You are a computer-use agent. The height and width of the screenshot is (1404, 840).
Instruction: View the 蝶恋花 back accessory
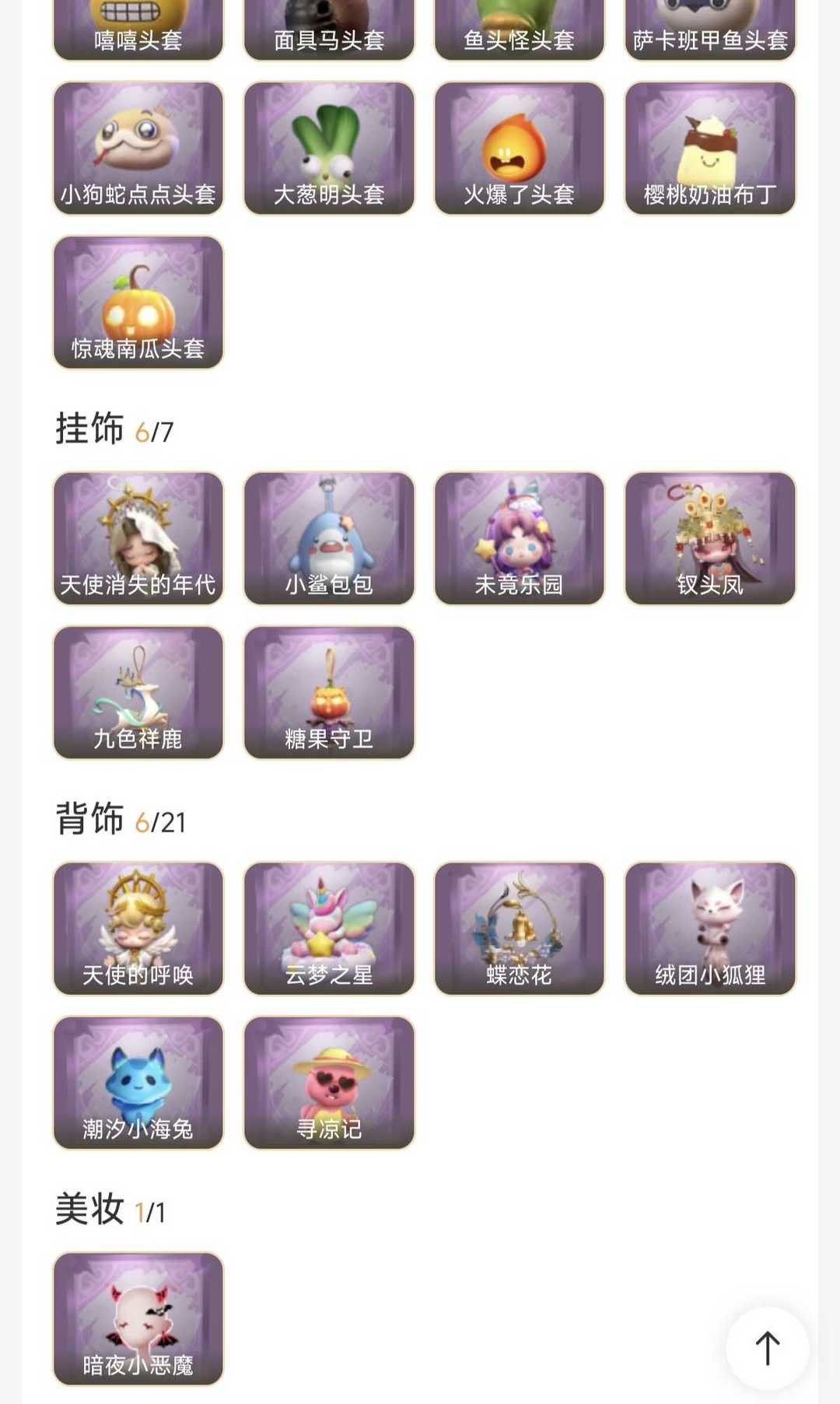pos(520,929)
